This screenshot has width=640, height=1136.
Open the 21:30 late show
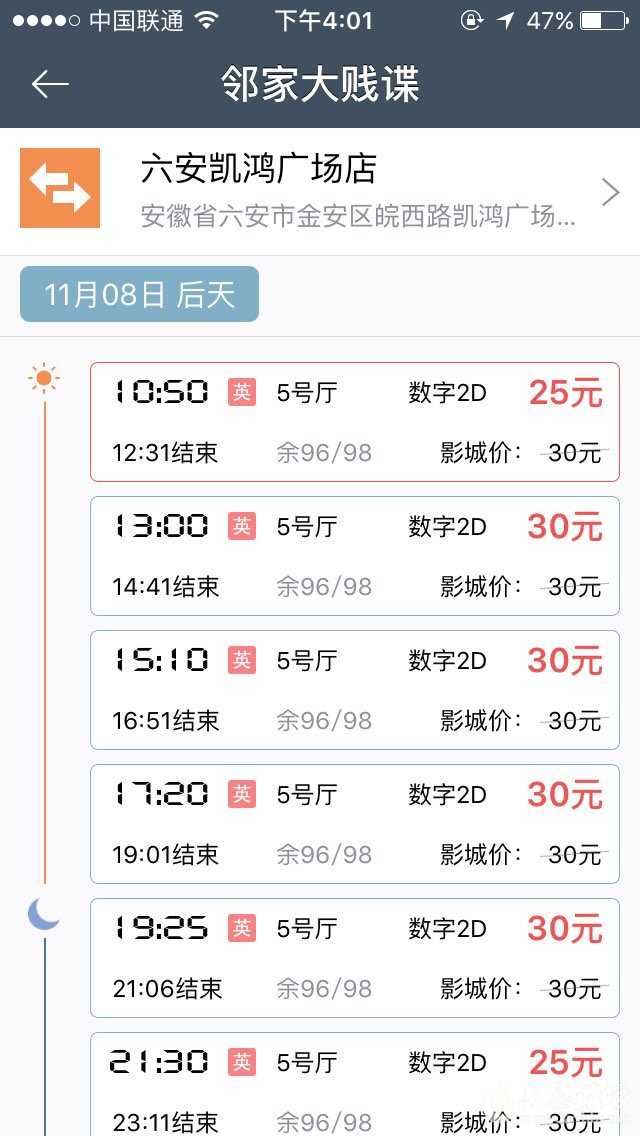tap(354, 1085)
